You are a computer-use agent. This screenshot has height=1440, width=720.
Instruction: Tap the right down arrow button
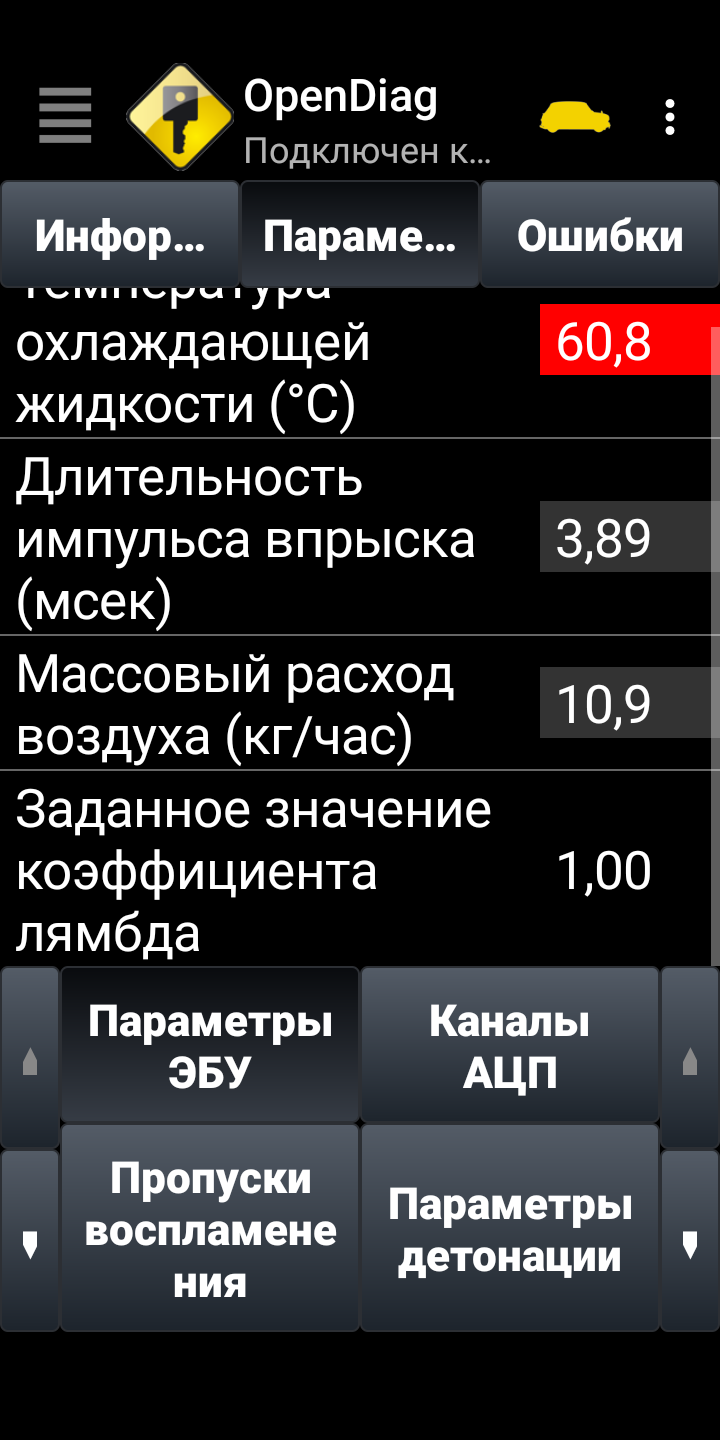tap(690, 1241)
